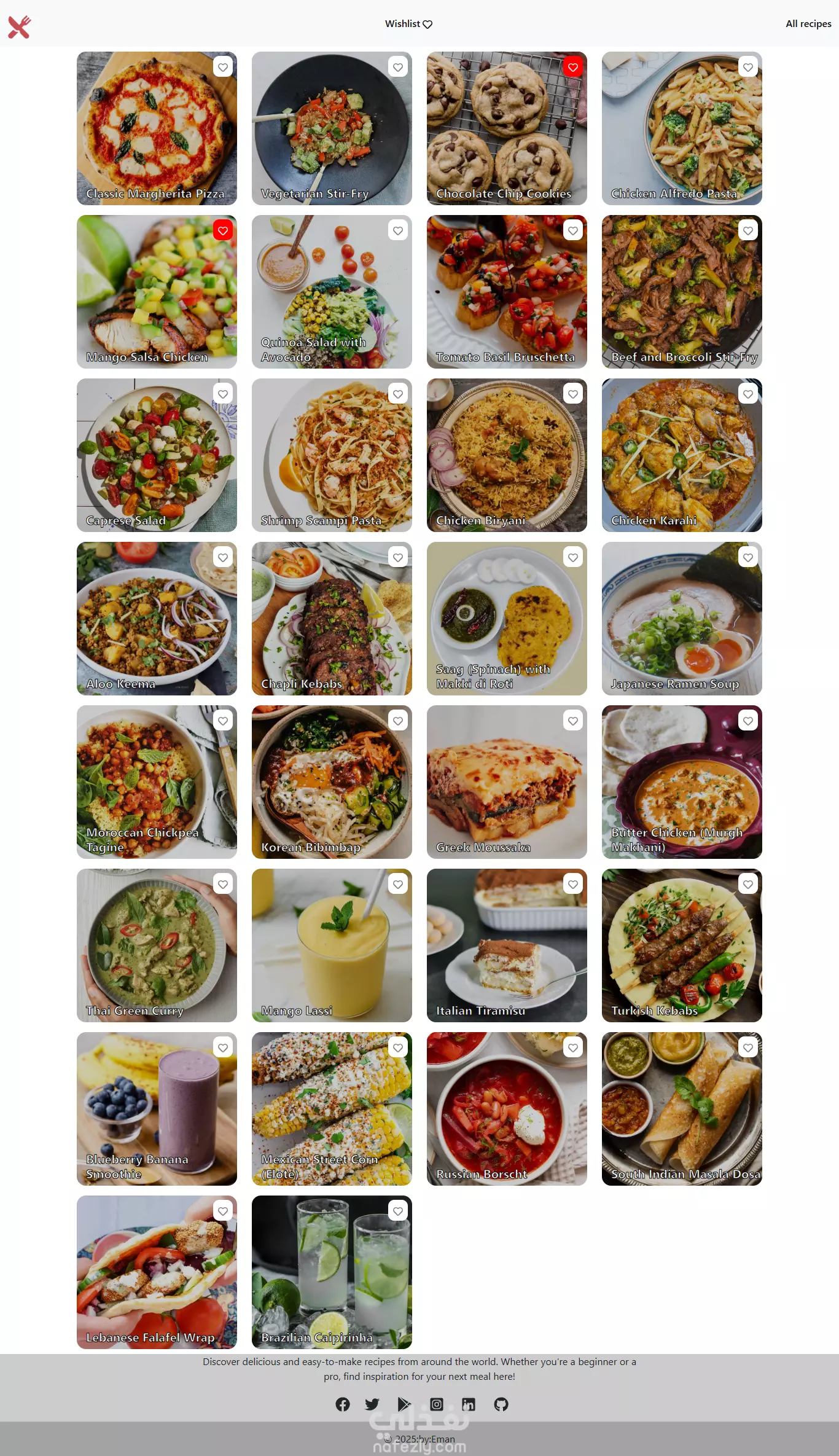Heart the Quinoa Salad with Avocado
The height and width of the screenshot is (1456, 839).
pyautogui.click(x=398, y=231)
